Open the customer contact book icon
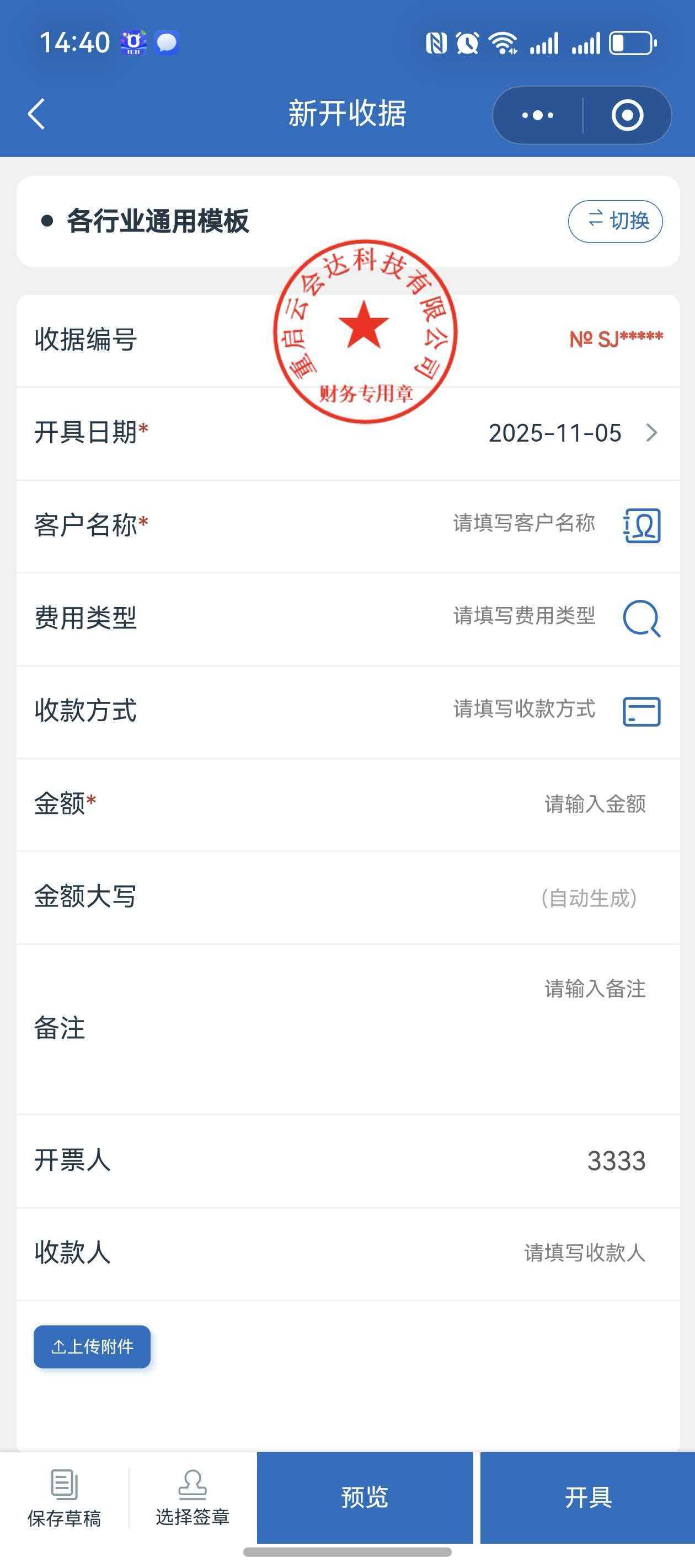The width and height of the screenshot is (695, 1568). 641,525
